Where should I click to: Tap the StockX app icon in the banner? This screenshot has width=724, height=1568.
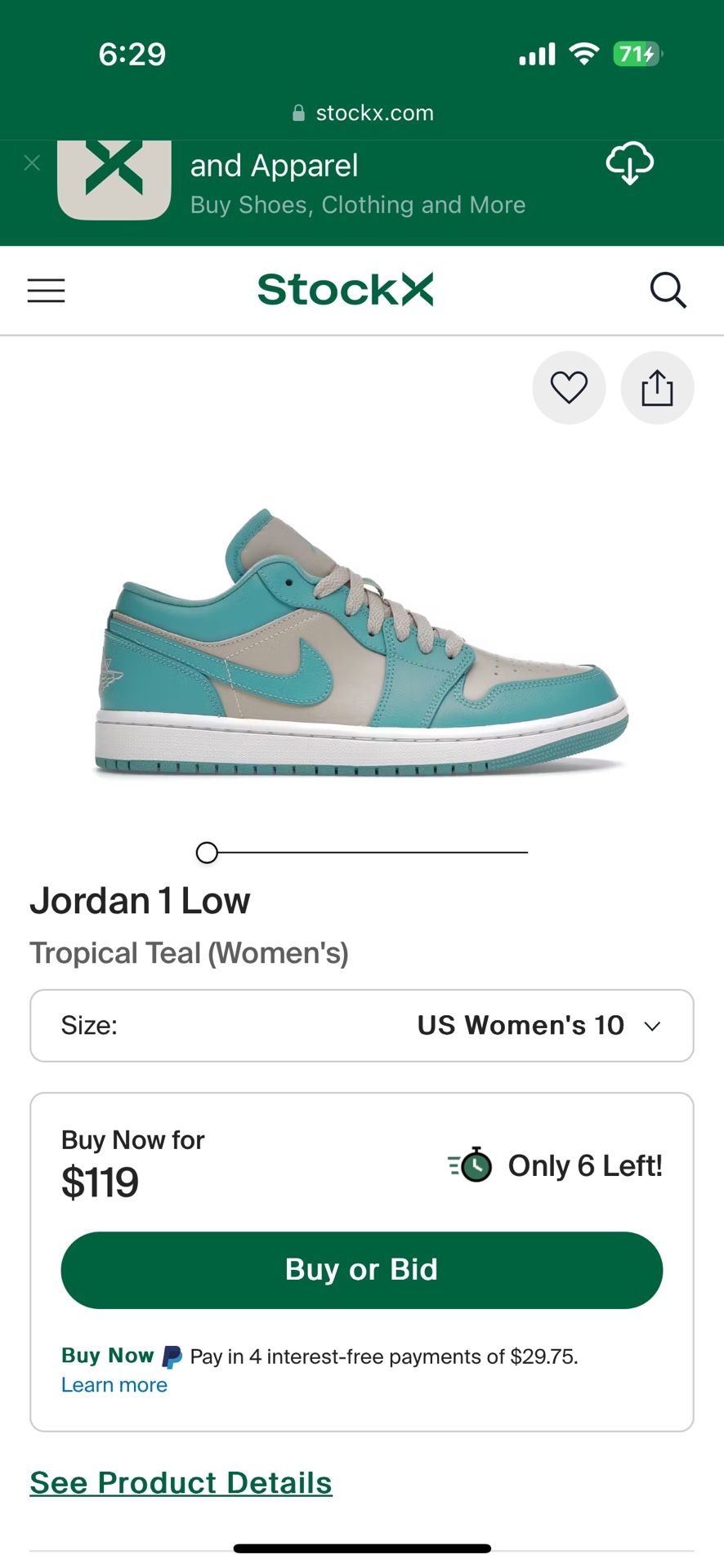pyautogui.click(x=114, y=180)
